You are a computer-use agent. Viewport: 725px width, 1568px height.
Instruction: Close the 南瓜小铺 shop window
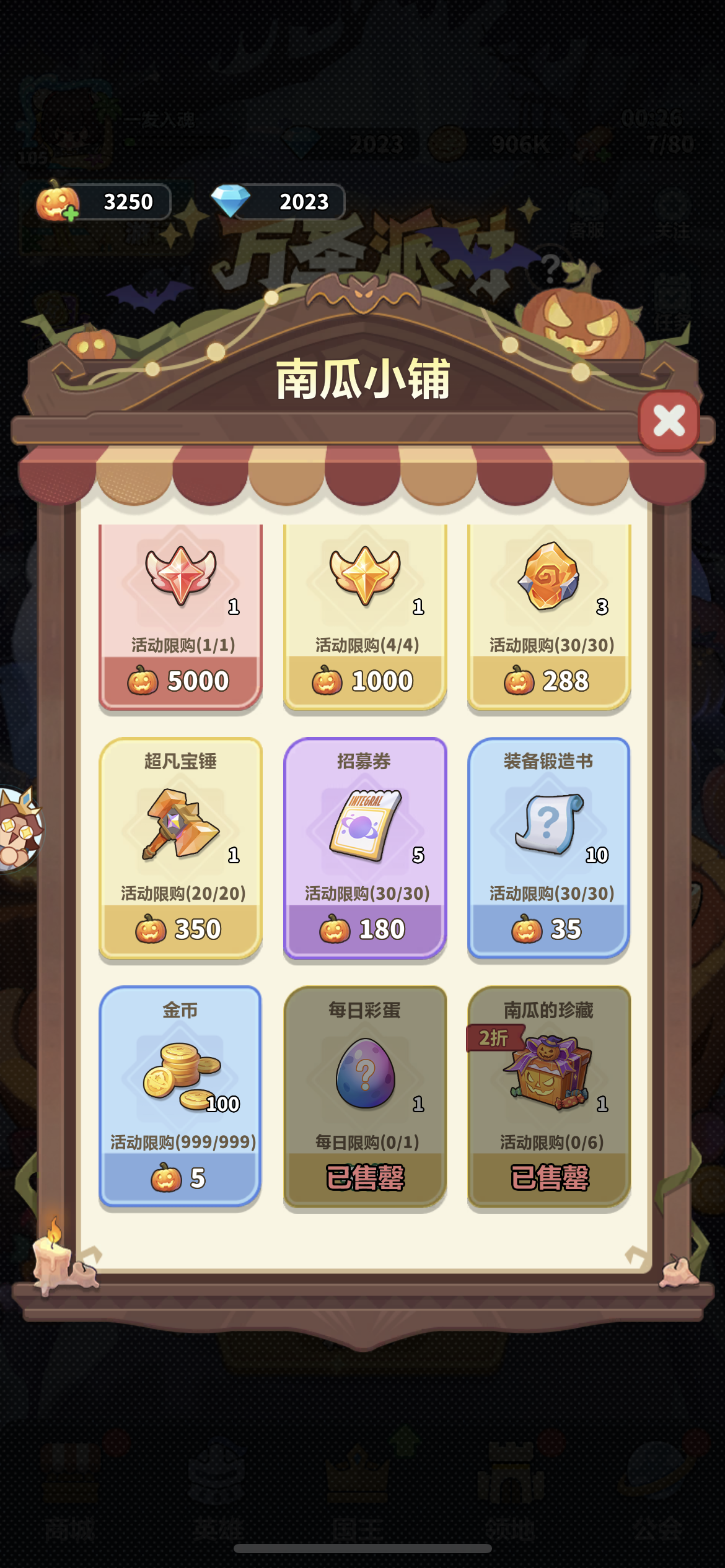(668, 419)
